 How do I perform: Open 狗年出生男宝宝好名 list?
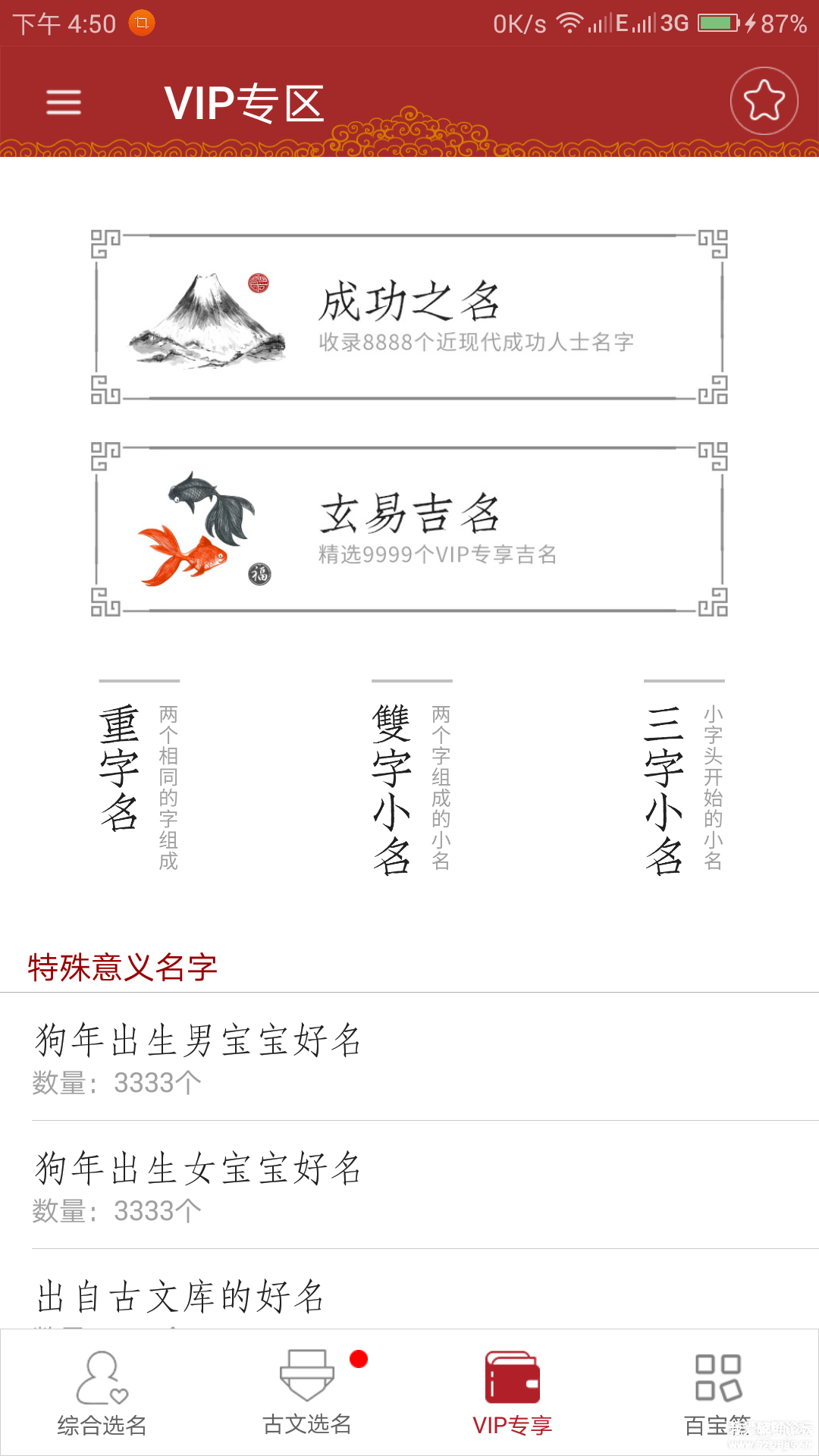point(409,1057)
